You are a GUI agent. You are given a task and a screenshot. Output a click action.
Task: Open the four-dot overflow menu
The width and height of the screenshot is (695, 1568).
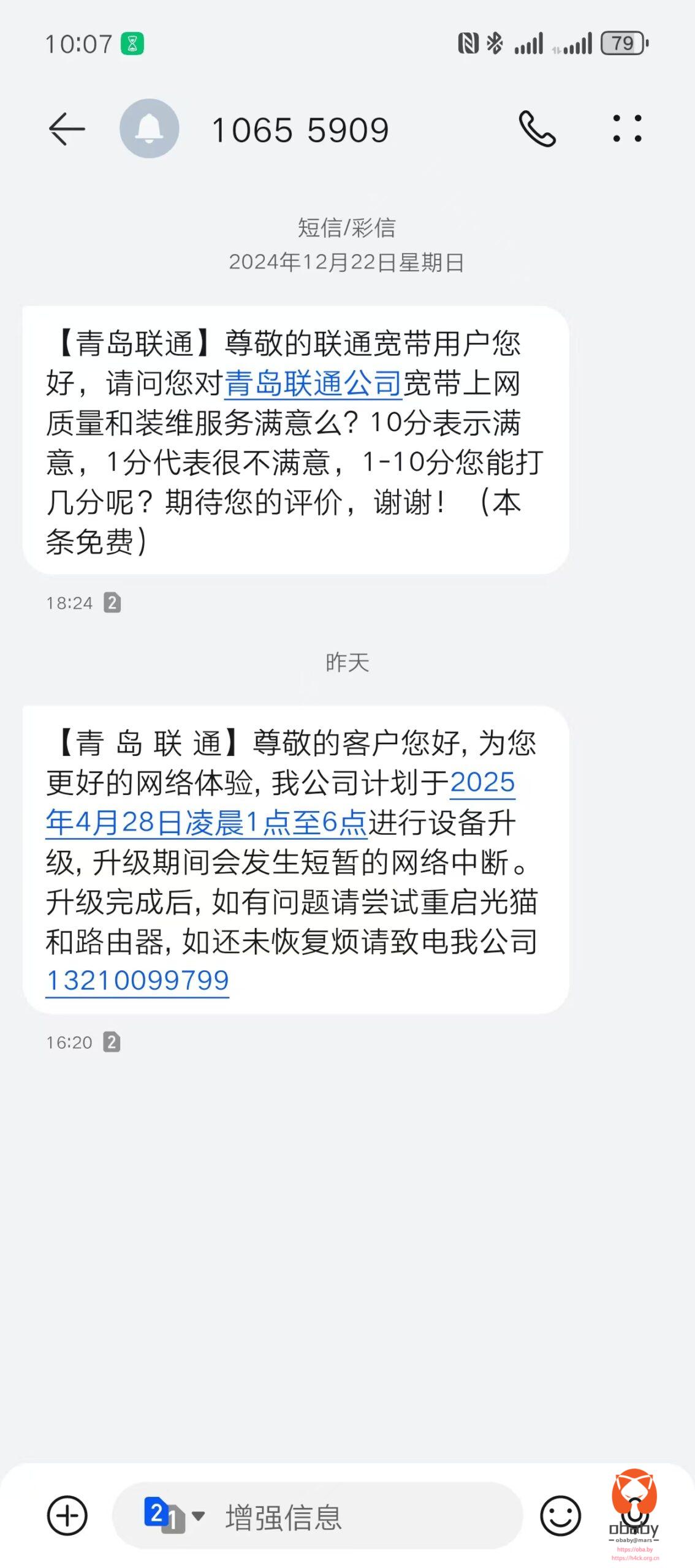tap(628, 129)
